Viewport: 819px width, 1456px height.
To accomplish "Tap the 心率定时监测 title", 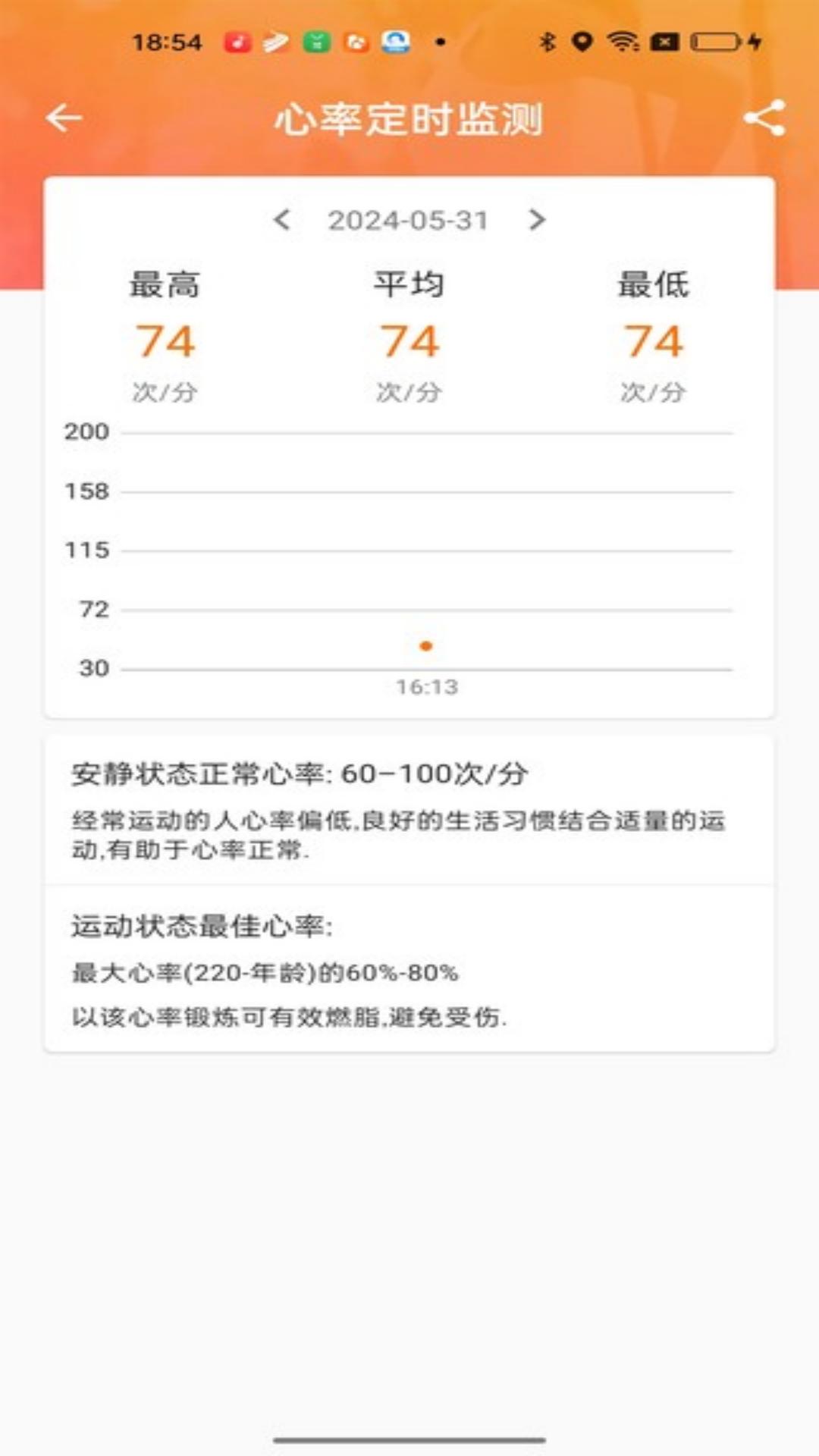I will (x=409, y=118).
